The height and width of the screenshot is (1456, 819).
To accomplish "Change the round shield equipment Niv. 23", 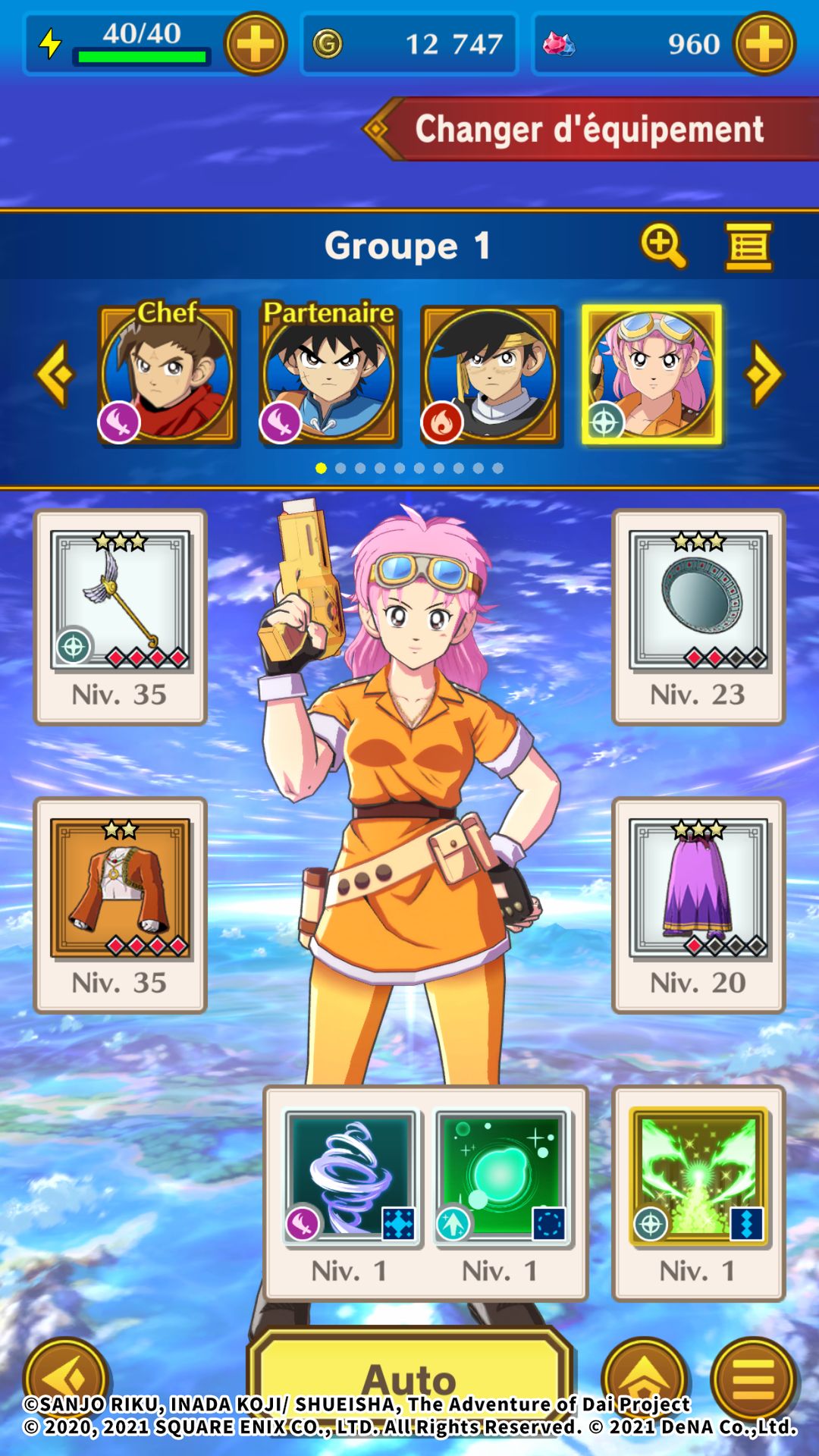I will pos(698,617).
